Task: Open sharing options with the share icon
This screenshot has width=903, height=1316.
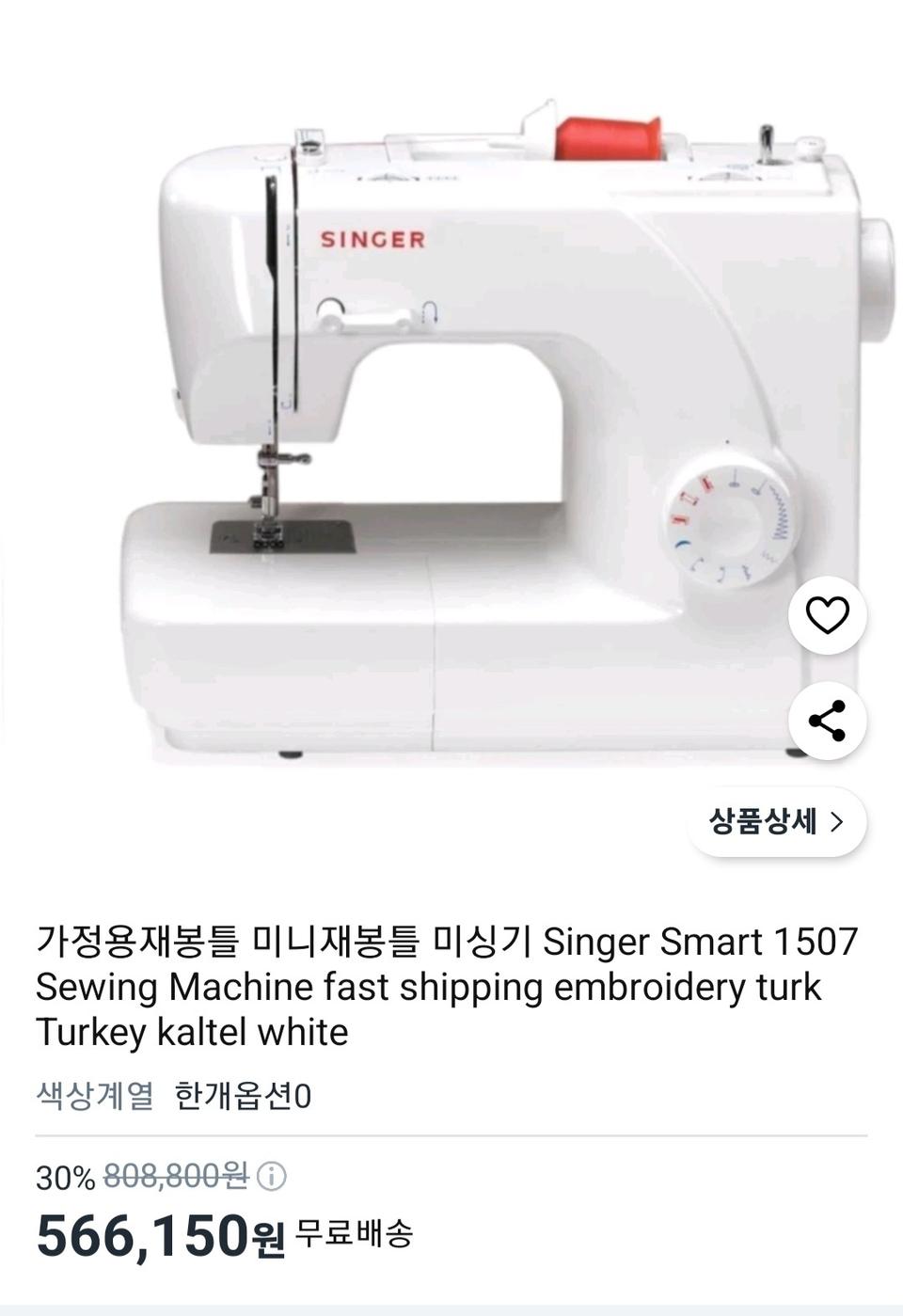Action: pos(826,720)
